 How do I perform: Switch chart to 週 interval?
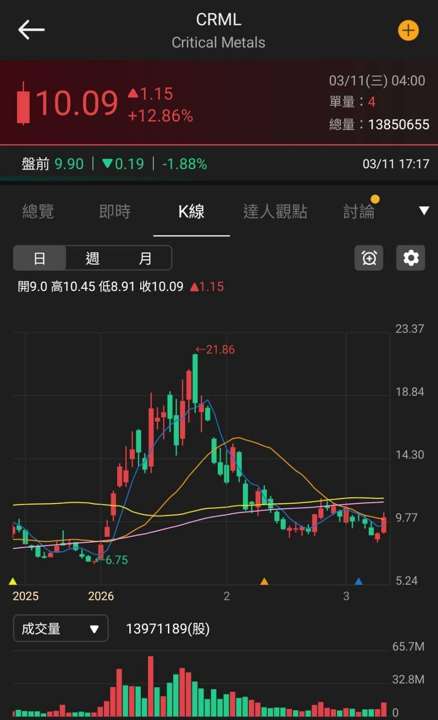[x=92, y=258]
